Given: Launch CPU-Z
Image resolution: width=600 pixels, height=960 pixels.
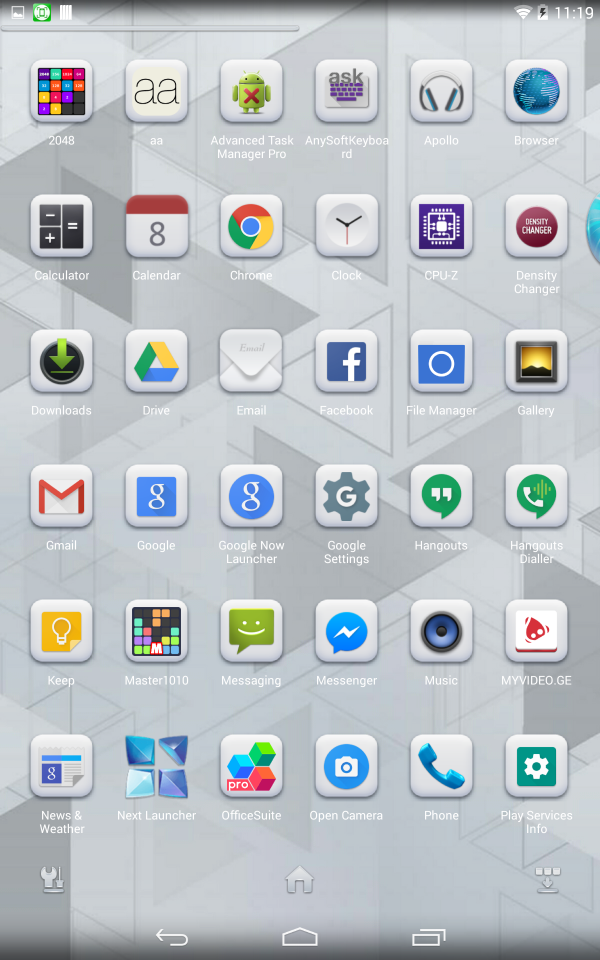Looking at the screenshot, I should point(441,226).
